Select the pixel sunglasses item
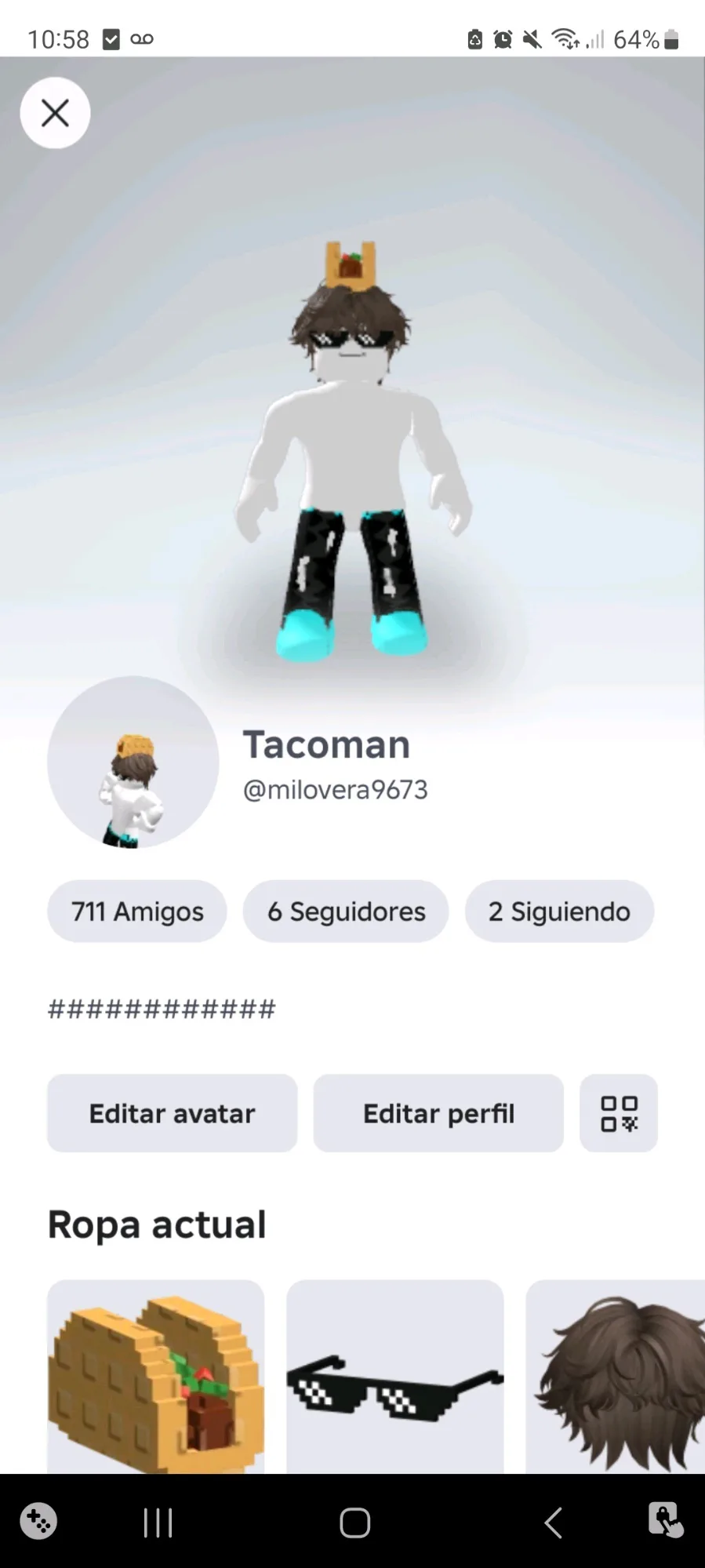This screenshot has width=705, height=1568. pos(394,1377)
